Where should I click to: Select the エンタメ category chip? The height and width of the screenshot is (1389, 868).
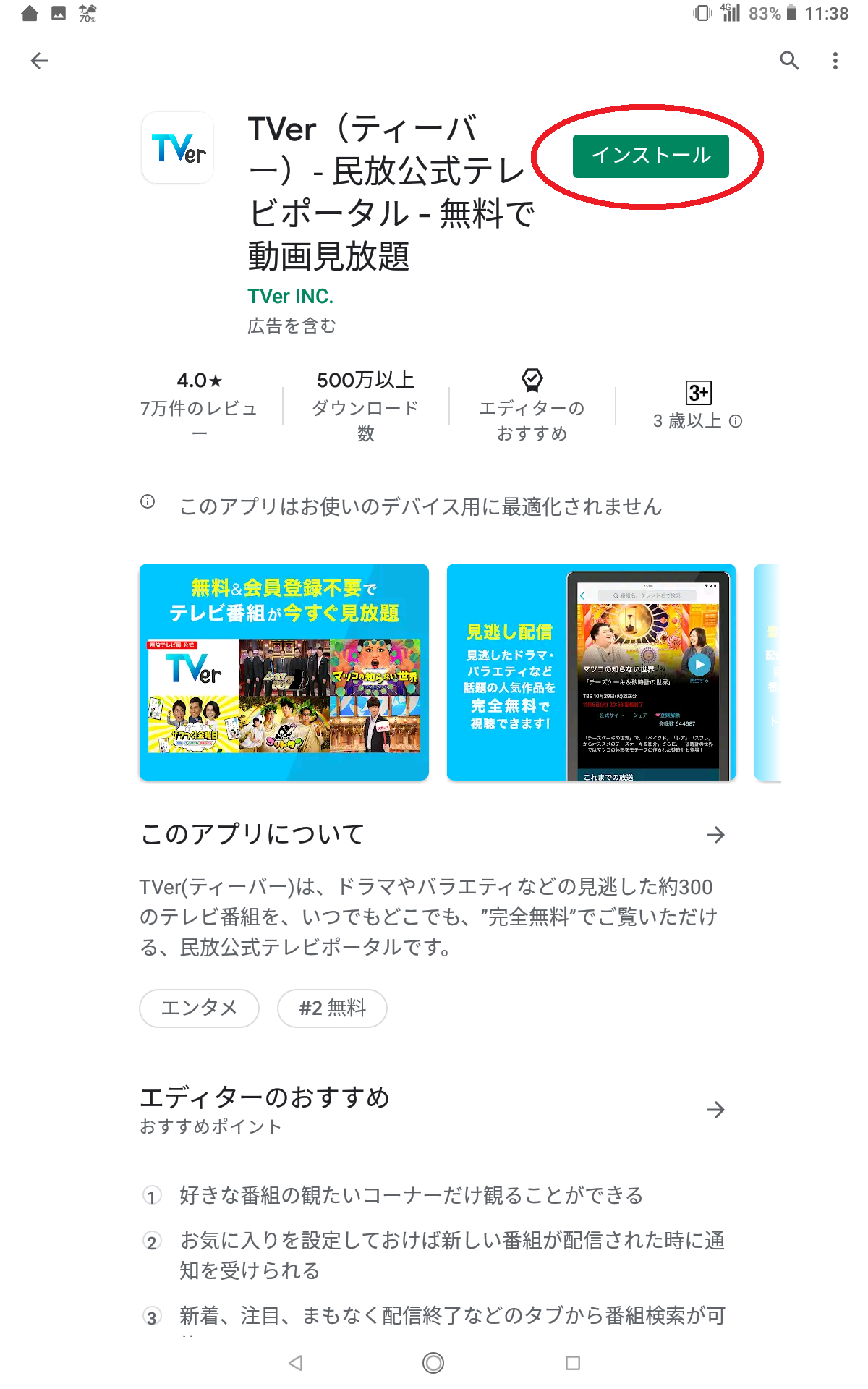click(199, 1008)
